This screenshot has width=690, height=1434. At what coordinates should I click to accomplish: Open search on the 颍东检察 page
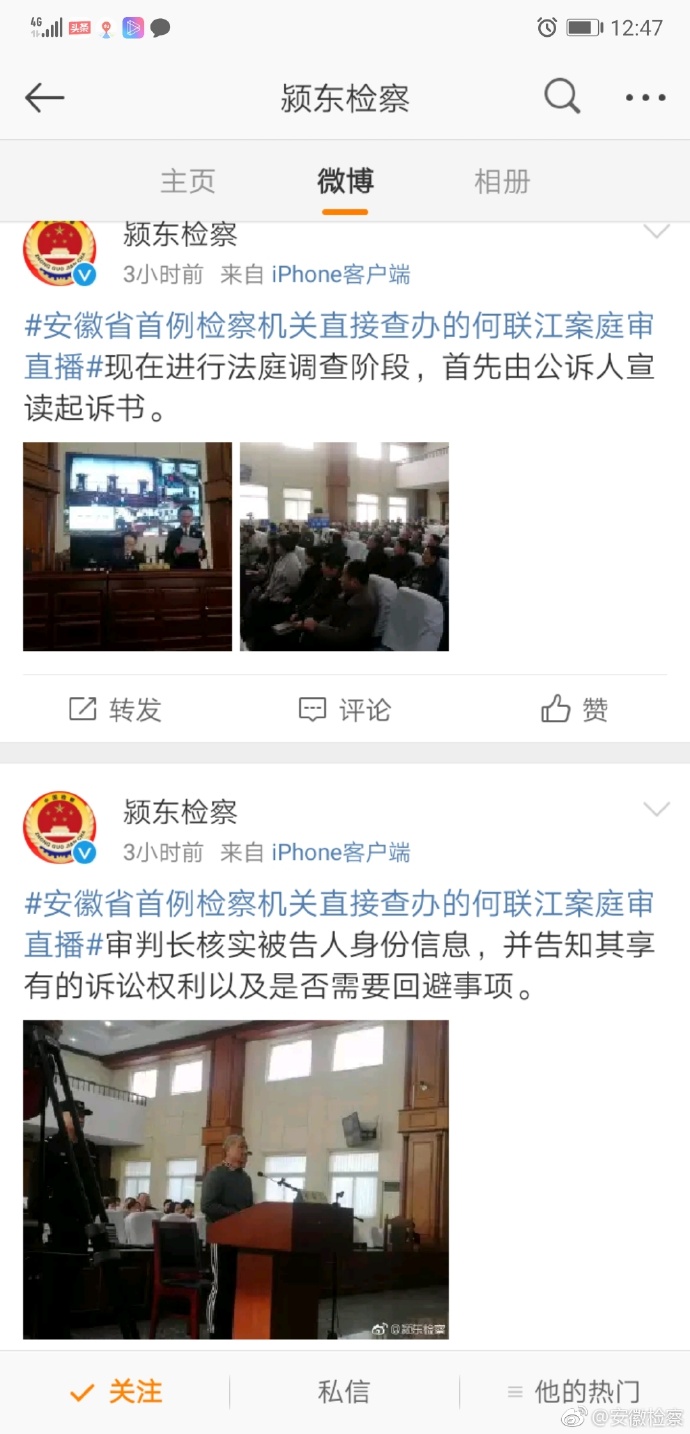pos(562,97)
